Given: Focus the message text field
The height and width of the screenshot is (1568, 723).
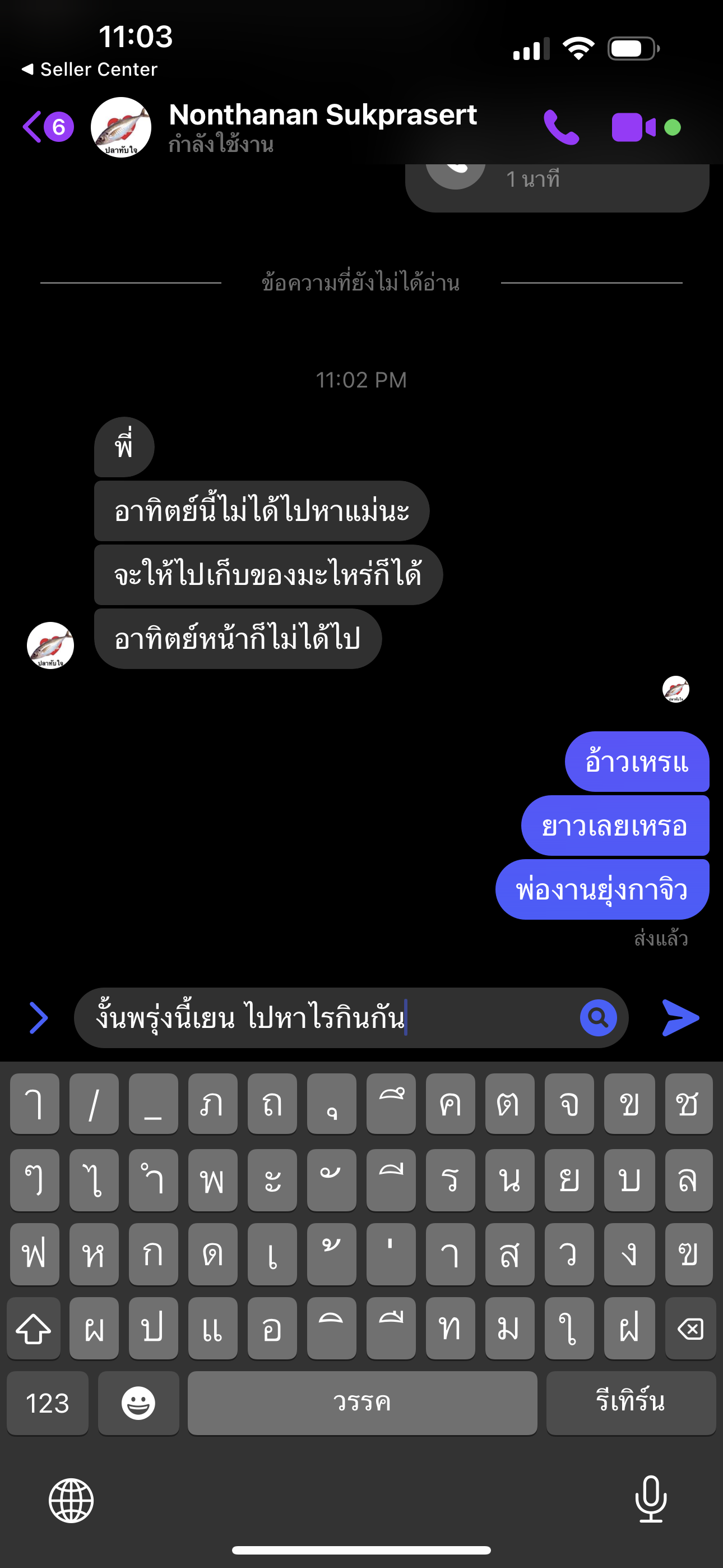Looking at the screenshot, I should pos(328,1018).
